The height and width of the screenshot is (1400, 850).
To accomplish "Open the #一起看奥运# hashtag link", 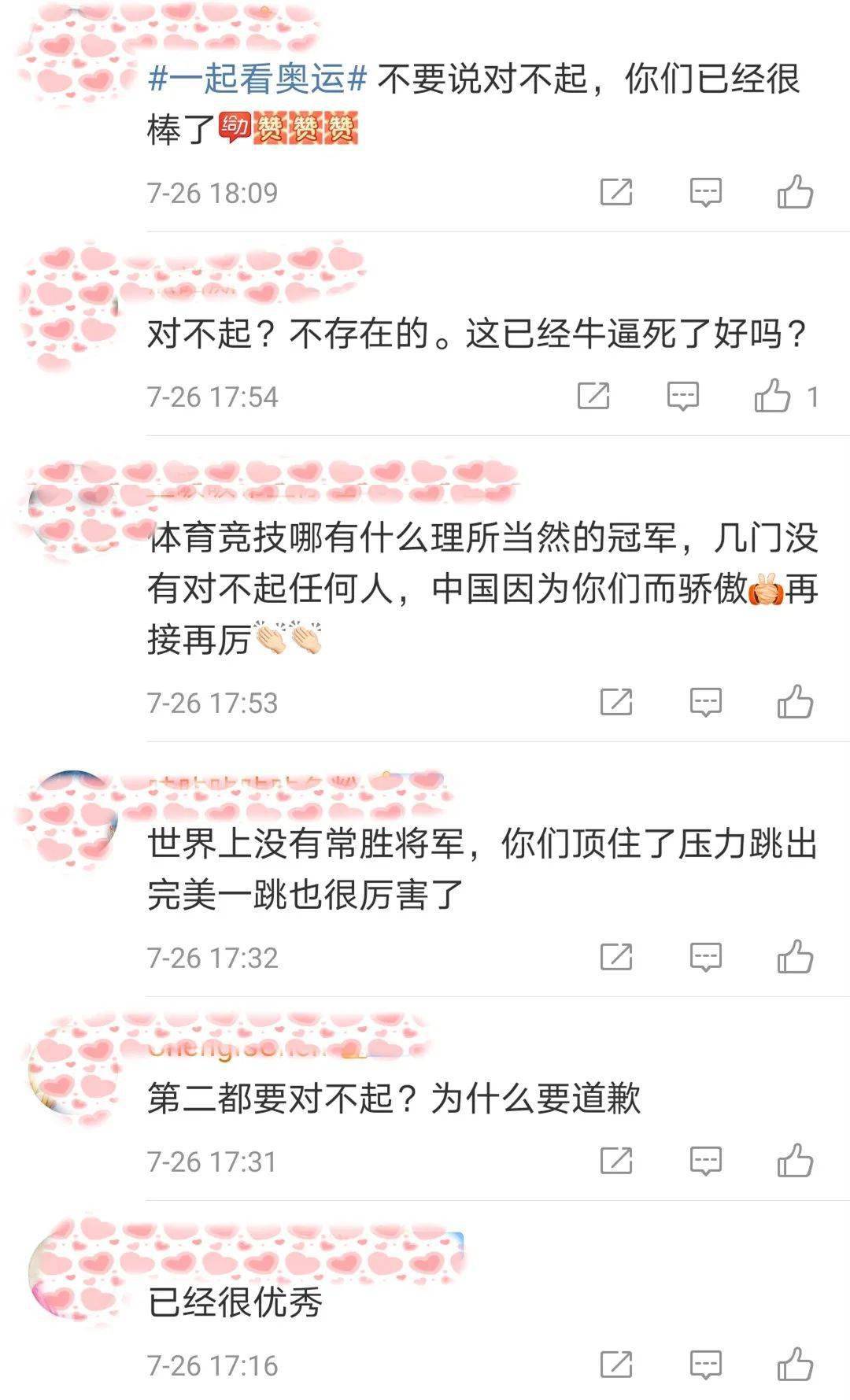I will pos(257,79).
